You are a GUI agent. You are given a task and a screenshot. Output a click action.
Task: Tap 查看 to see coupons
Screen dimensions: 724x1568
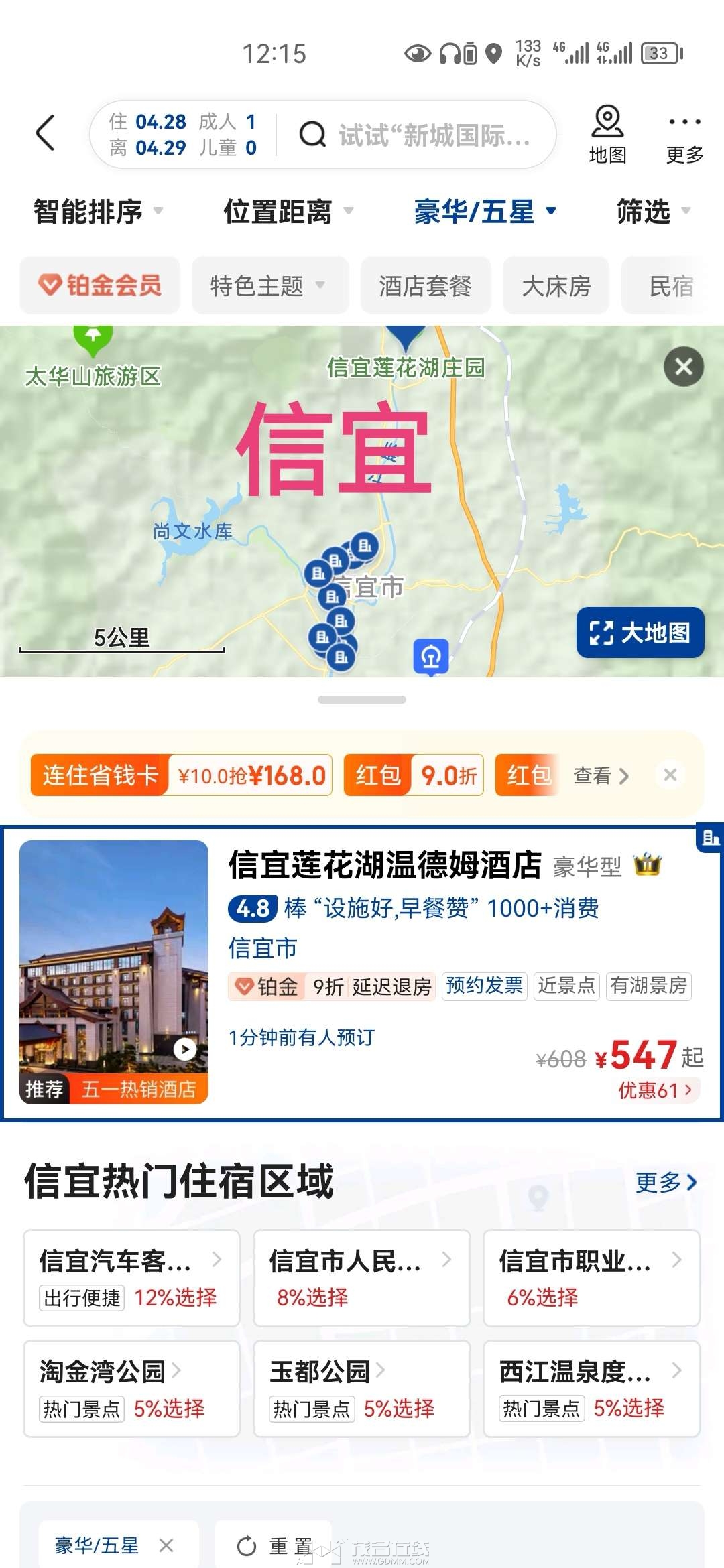601,775
